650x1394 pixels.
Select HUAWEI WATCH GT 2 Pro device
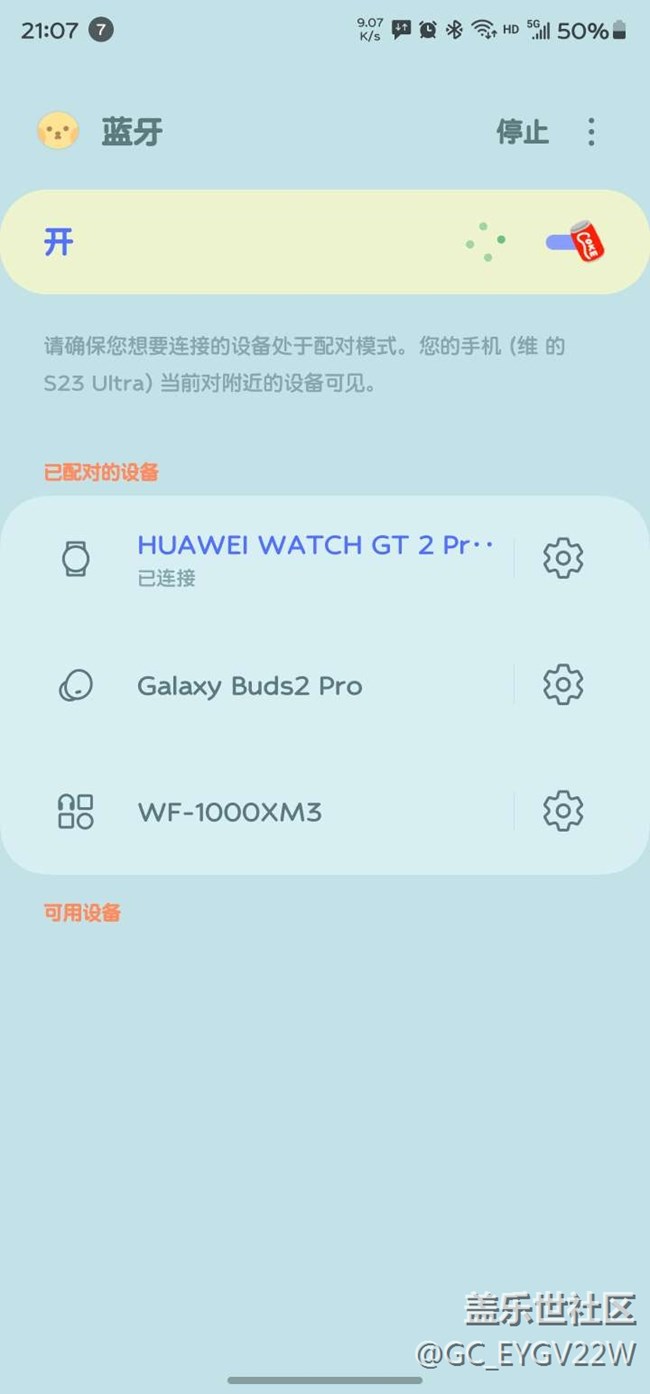pos(314,557)
